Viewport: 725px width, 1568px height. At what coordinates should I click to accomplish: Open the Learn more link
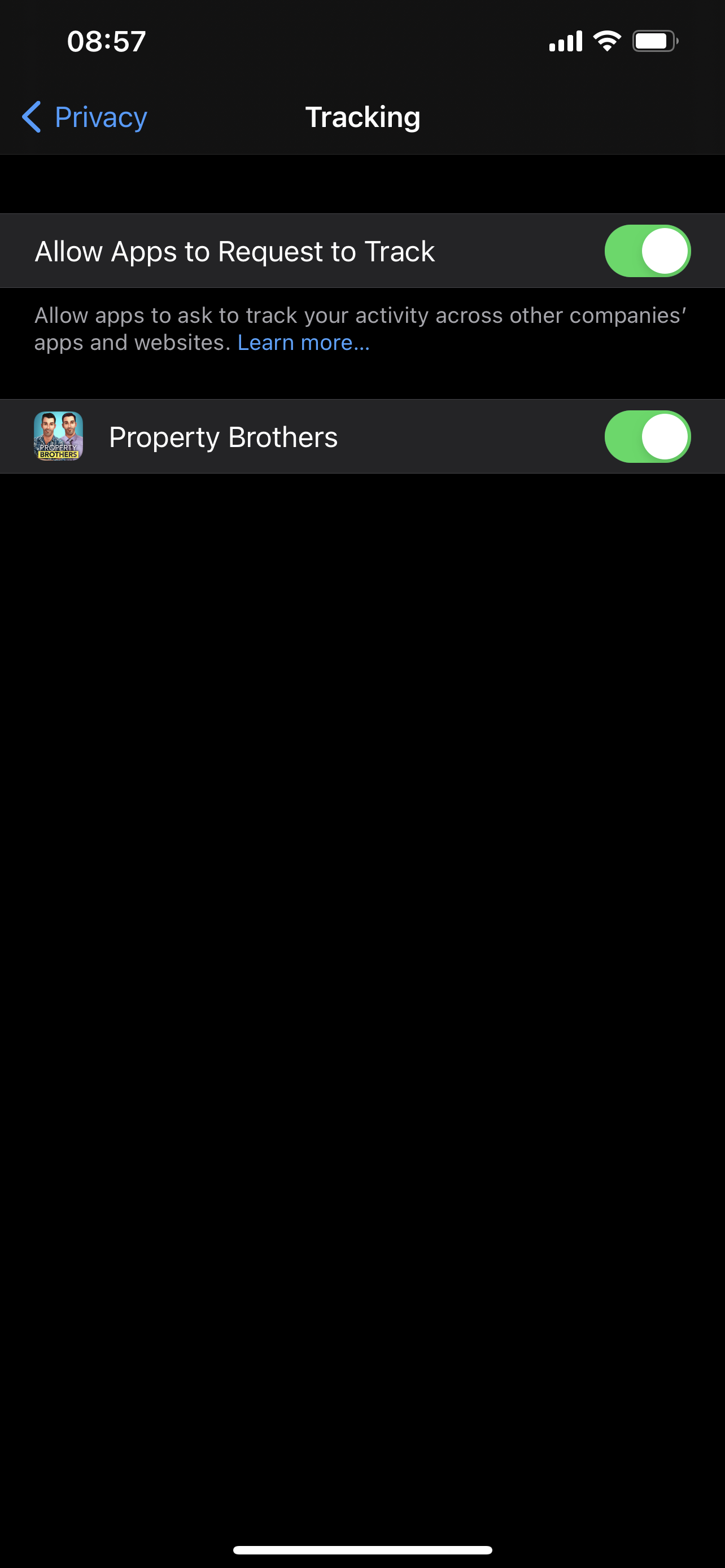point(303,343)
